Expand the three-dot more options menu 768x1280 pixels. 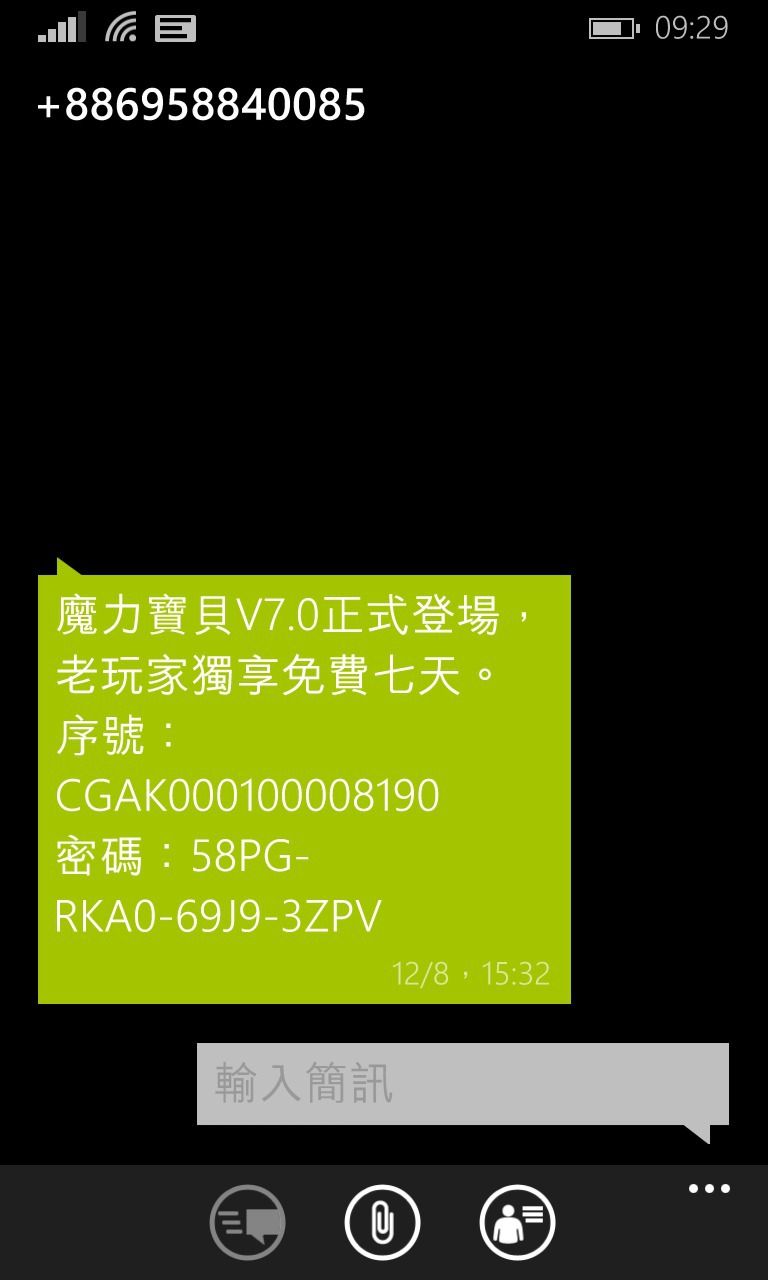tap(709, 1189)
